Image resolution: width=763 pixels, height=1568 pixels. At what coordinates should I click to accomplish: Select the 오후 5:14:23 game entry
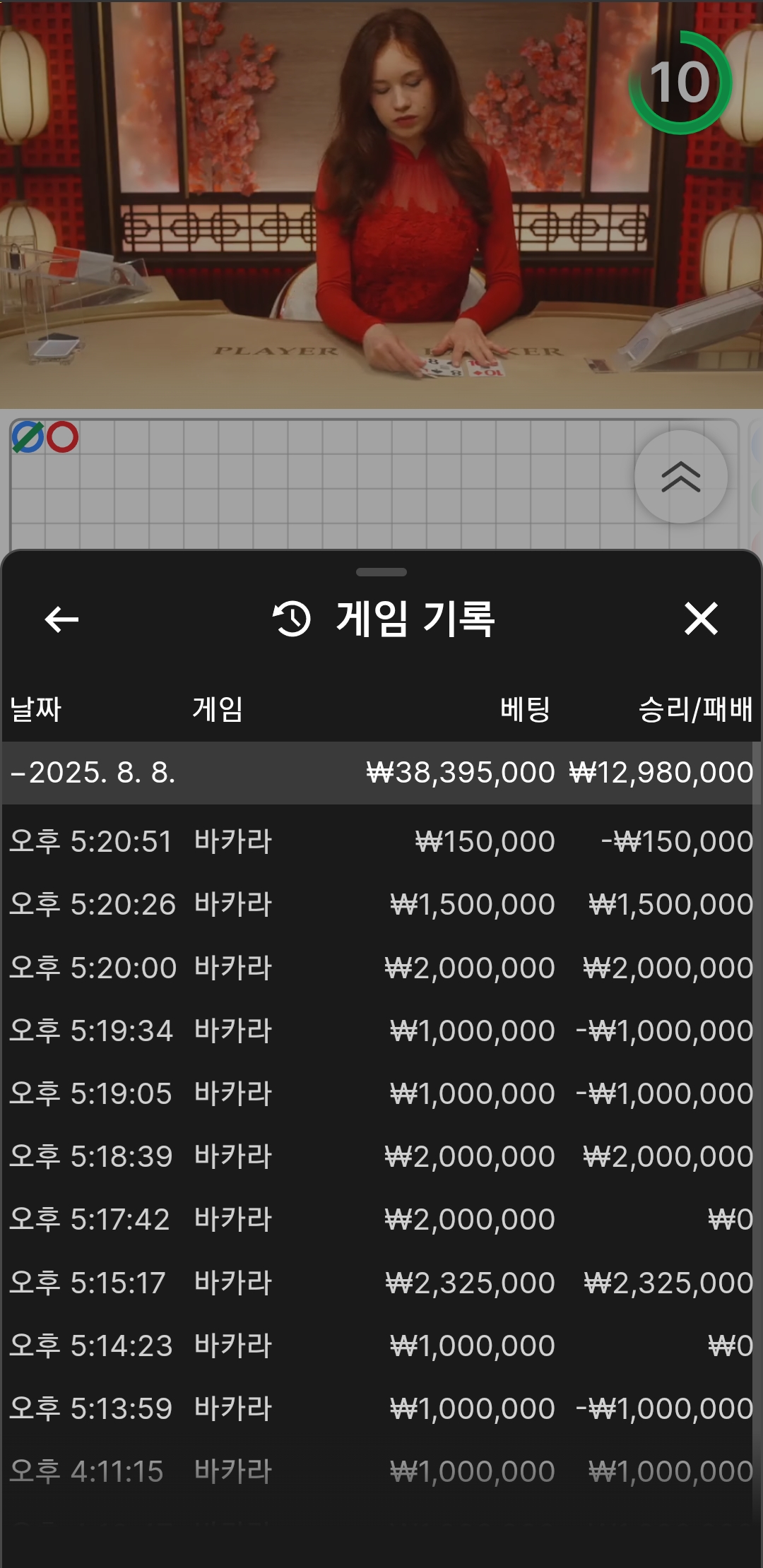[x=381, y=1346]
